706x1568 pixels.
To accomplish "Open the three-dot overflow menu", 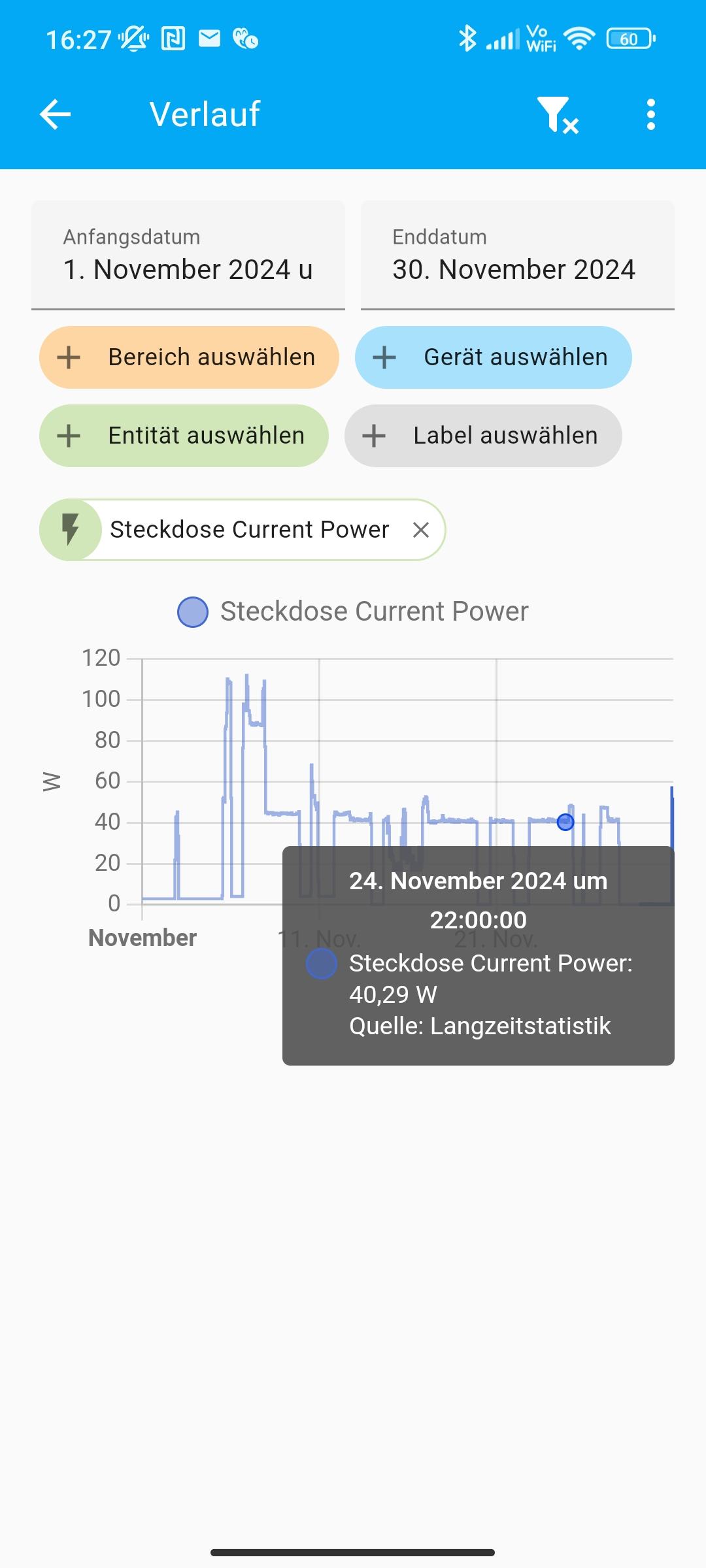I will coord(650,115).
